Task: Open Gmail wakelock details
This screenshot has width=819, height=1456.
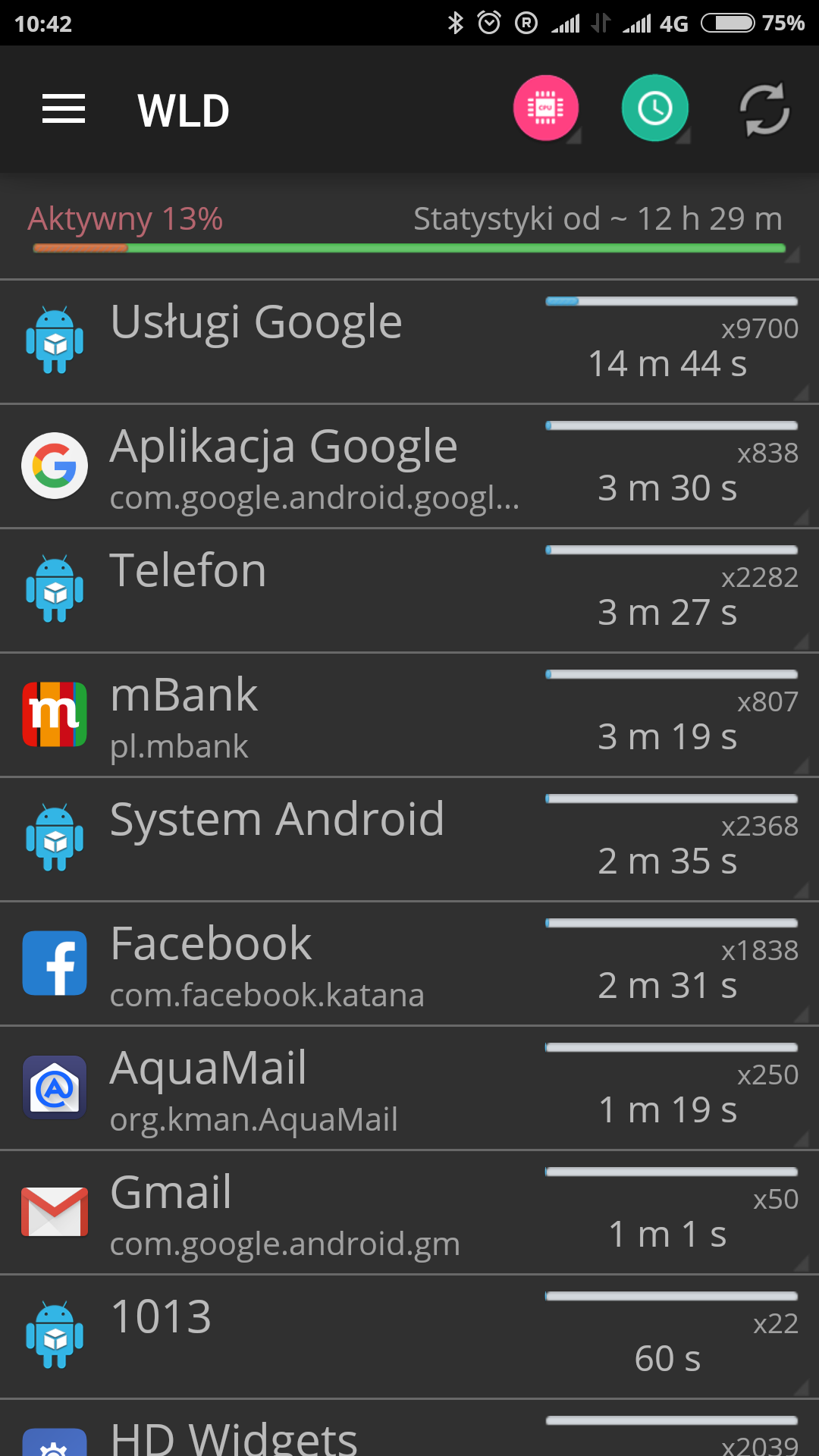Action: (409, 1213)
